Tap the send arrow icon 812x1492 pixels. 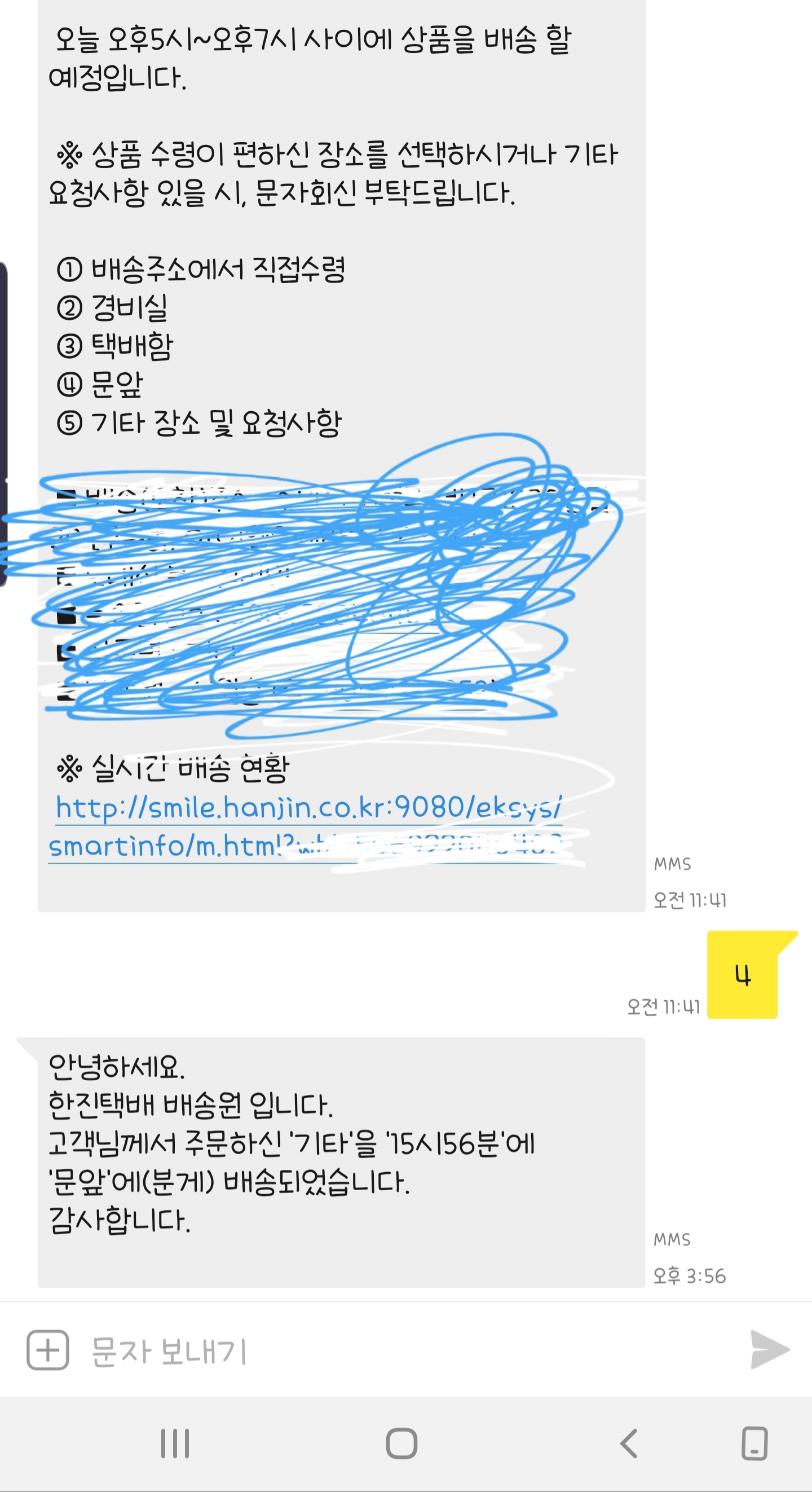coord(769,1350)
